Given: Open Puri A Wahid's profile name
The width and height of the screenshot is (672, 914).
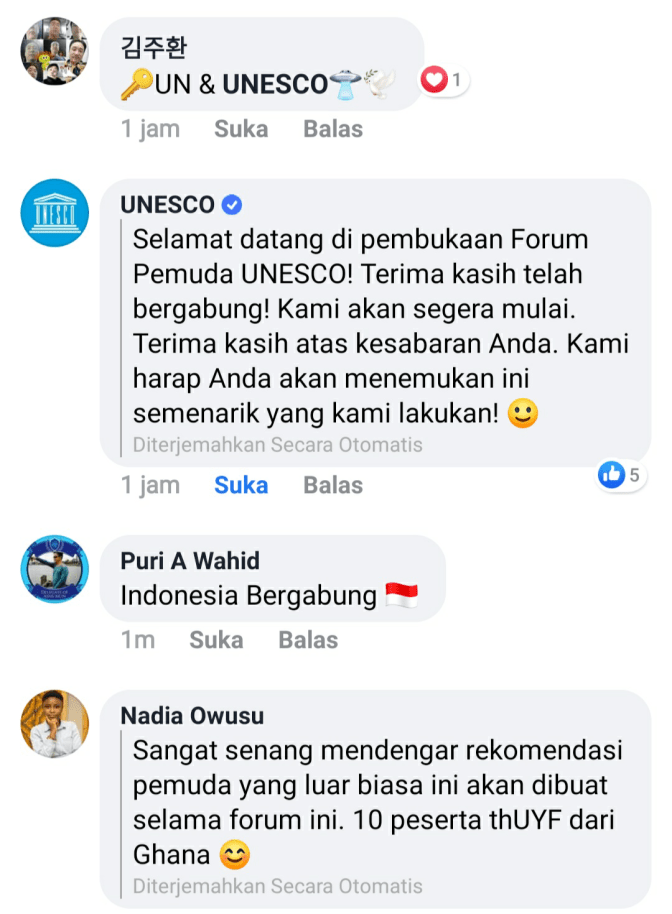Looking at the screenshot, I should click(190, 560).
